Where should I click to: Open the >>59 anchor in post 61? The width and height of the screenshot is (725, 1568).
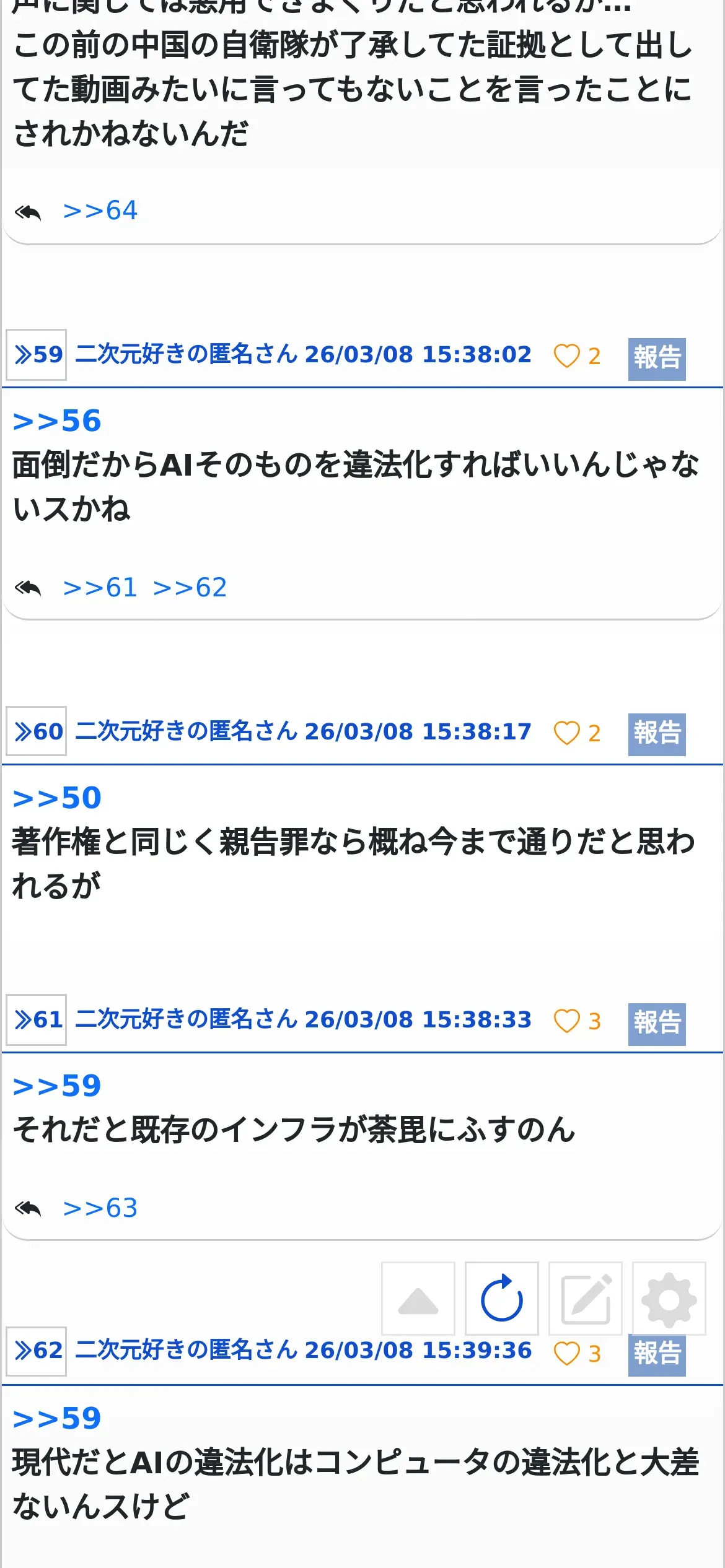coord(57,1086)
